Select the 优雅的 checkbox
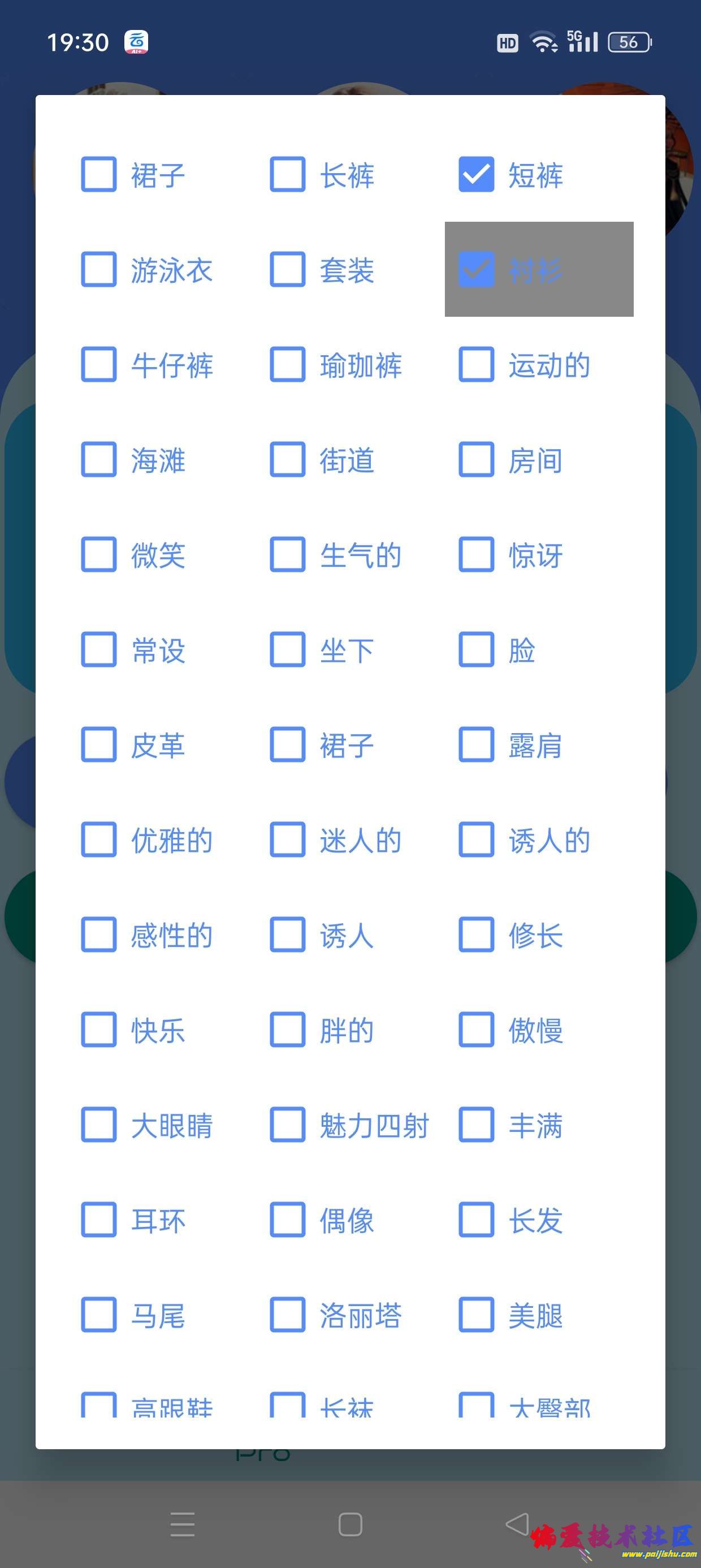 [x=98, y=839]
